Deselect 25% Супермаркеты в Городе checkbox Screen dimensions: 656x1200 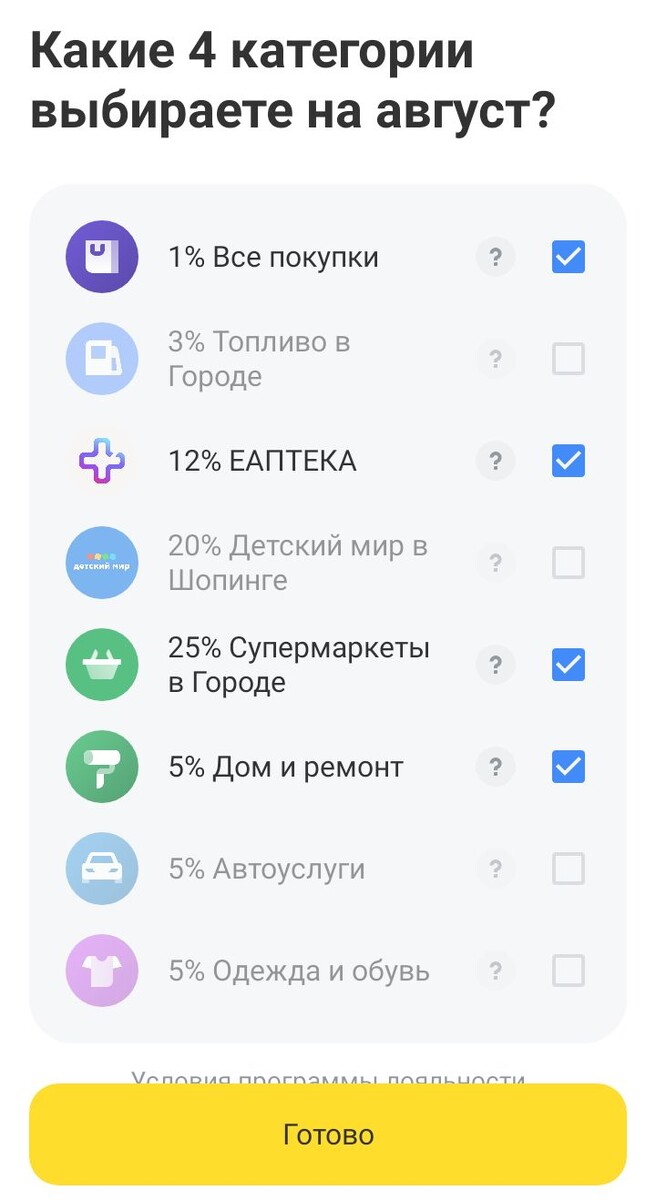(x=568, y=665)
